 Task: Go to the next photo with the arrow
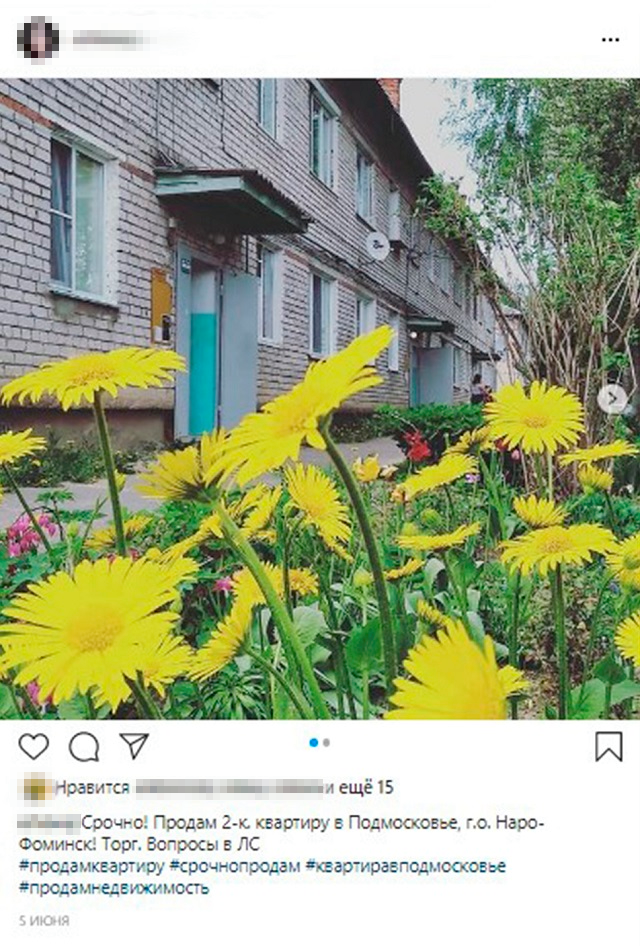pos(612,398)
